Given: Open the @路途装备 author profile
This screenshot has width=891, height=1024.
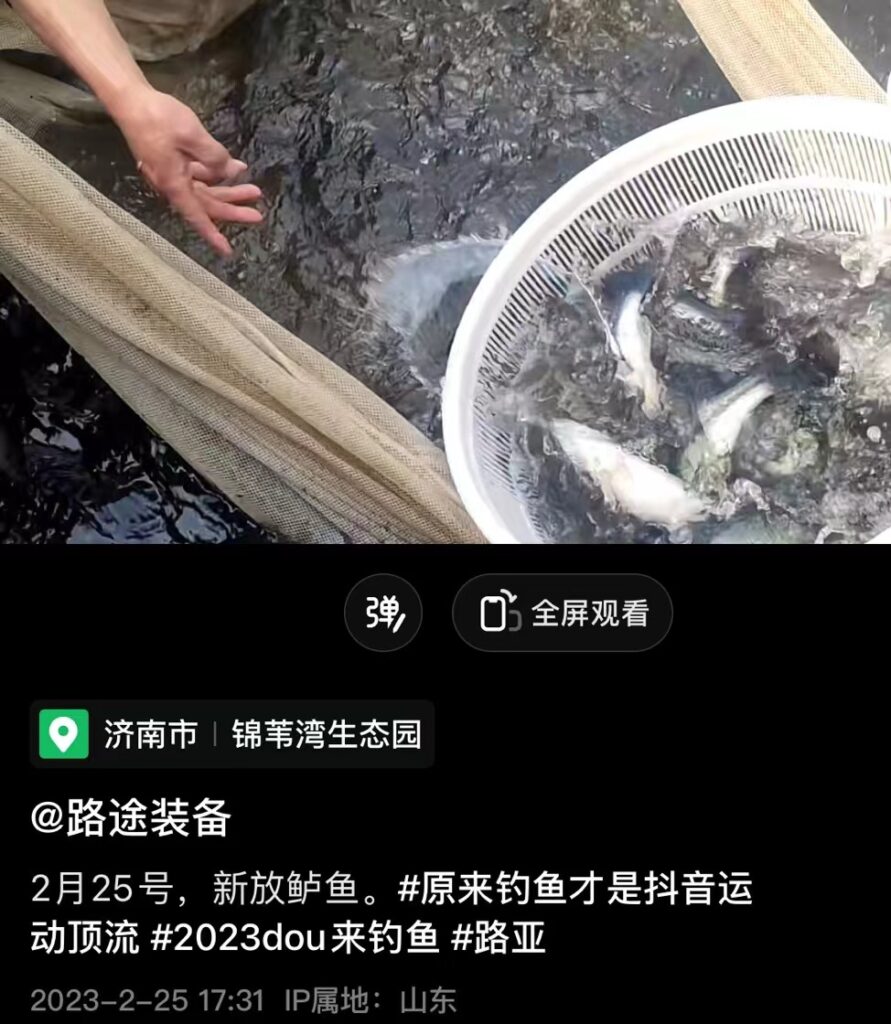Looking at the screenshot, I should click(131, 818).
